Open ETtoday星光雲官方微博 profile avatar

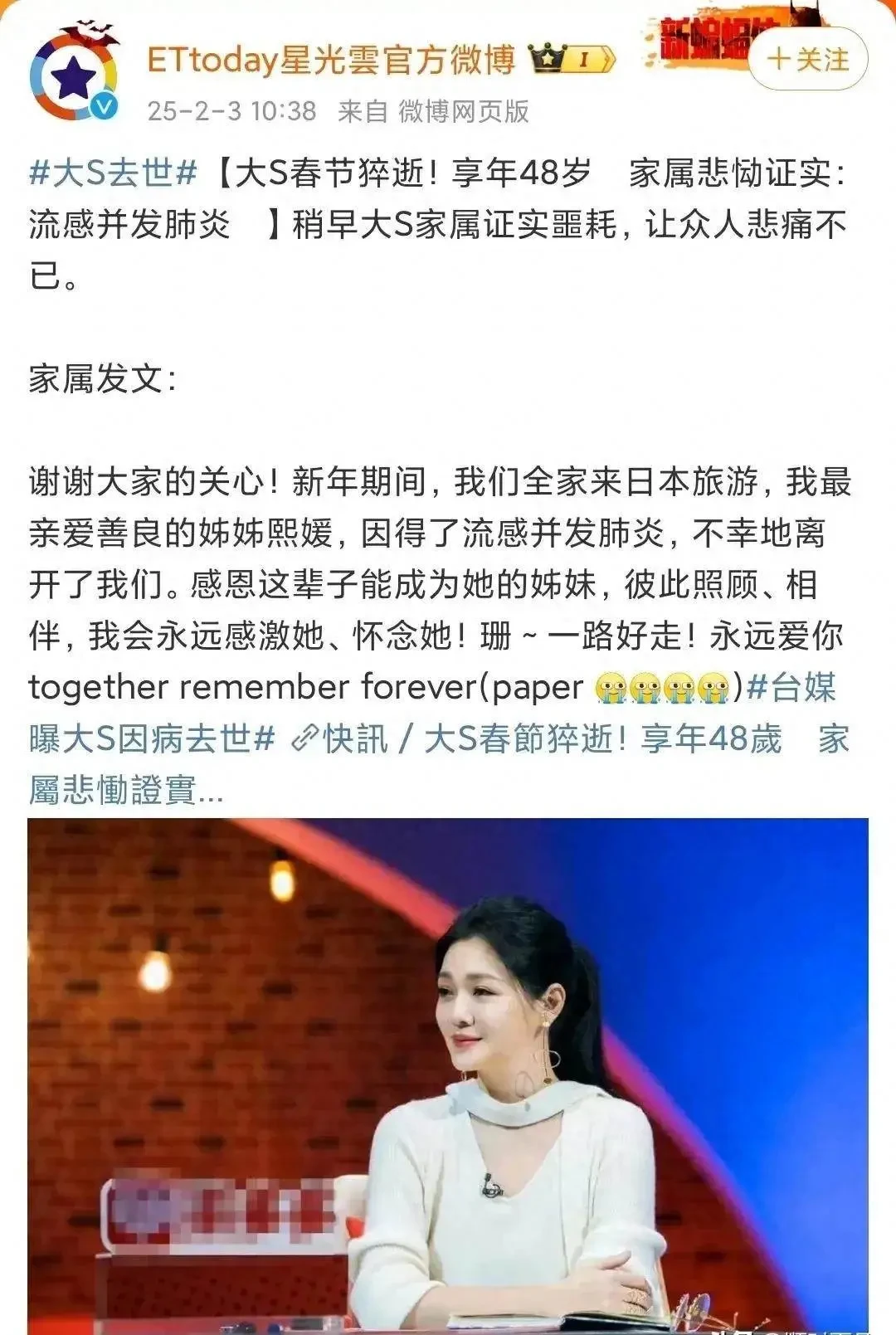(74, 78)
